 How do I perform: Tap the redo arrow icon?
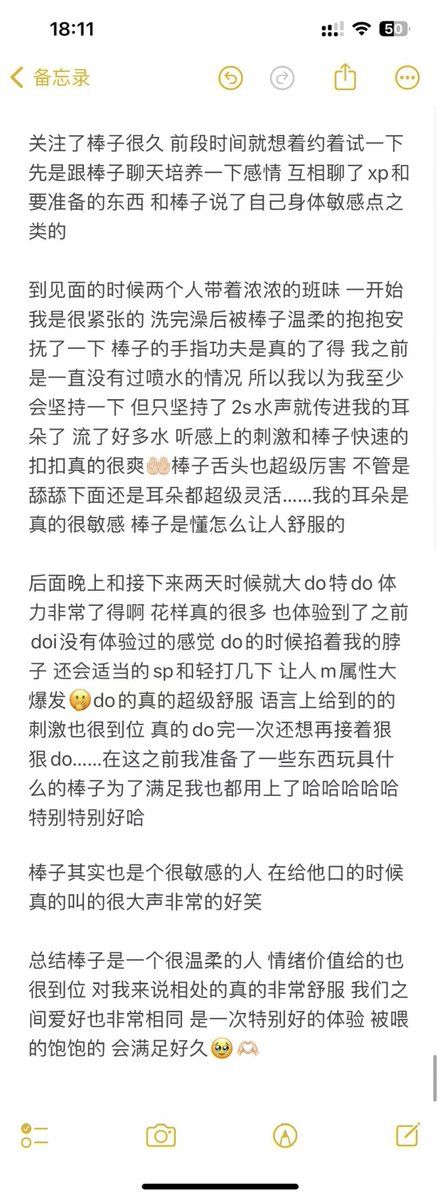[x=282, y=77]
